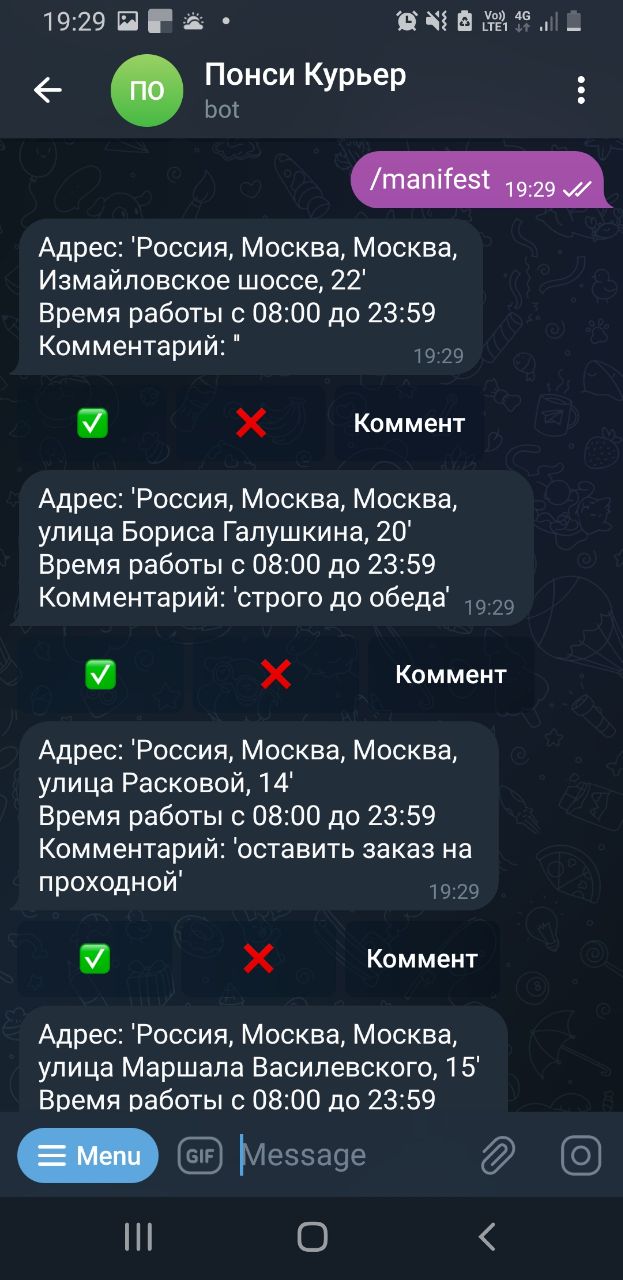Attach a file with the paperclip
The height and width of the screenshot is (1280, 623).
498,1156
